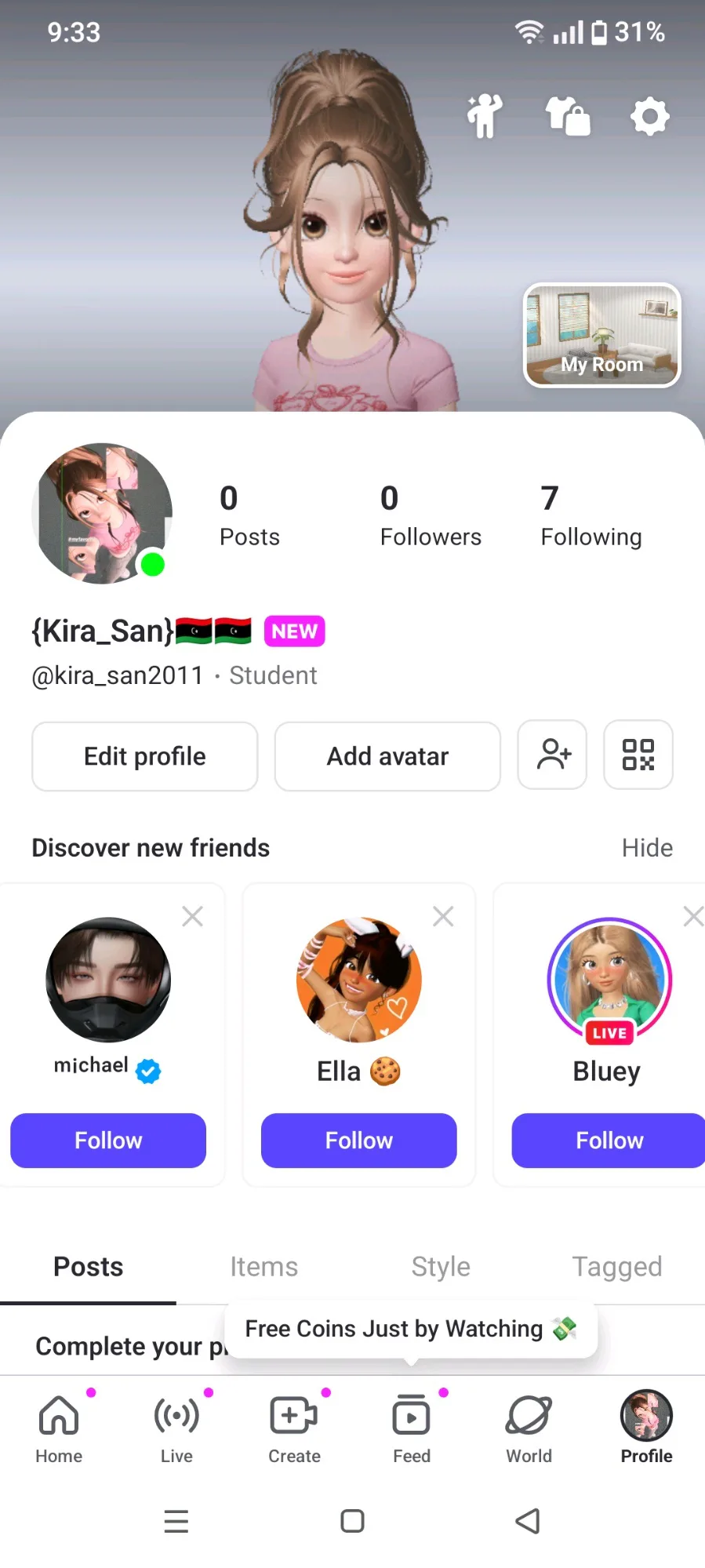Image resolution: width=705 pixels, height=1568 pixels.
Task: Tap Edit profile button
Action: tap(145, 756)
